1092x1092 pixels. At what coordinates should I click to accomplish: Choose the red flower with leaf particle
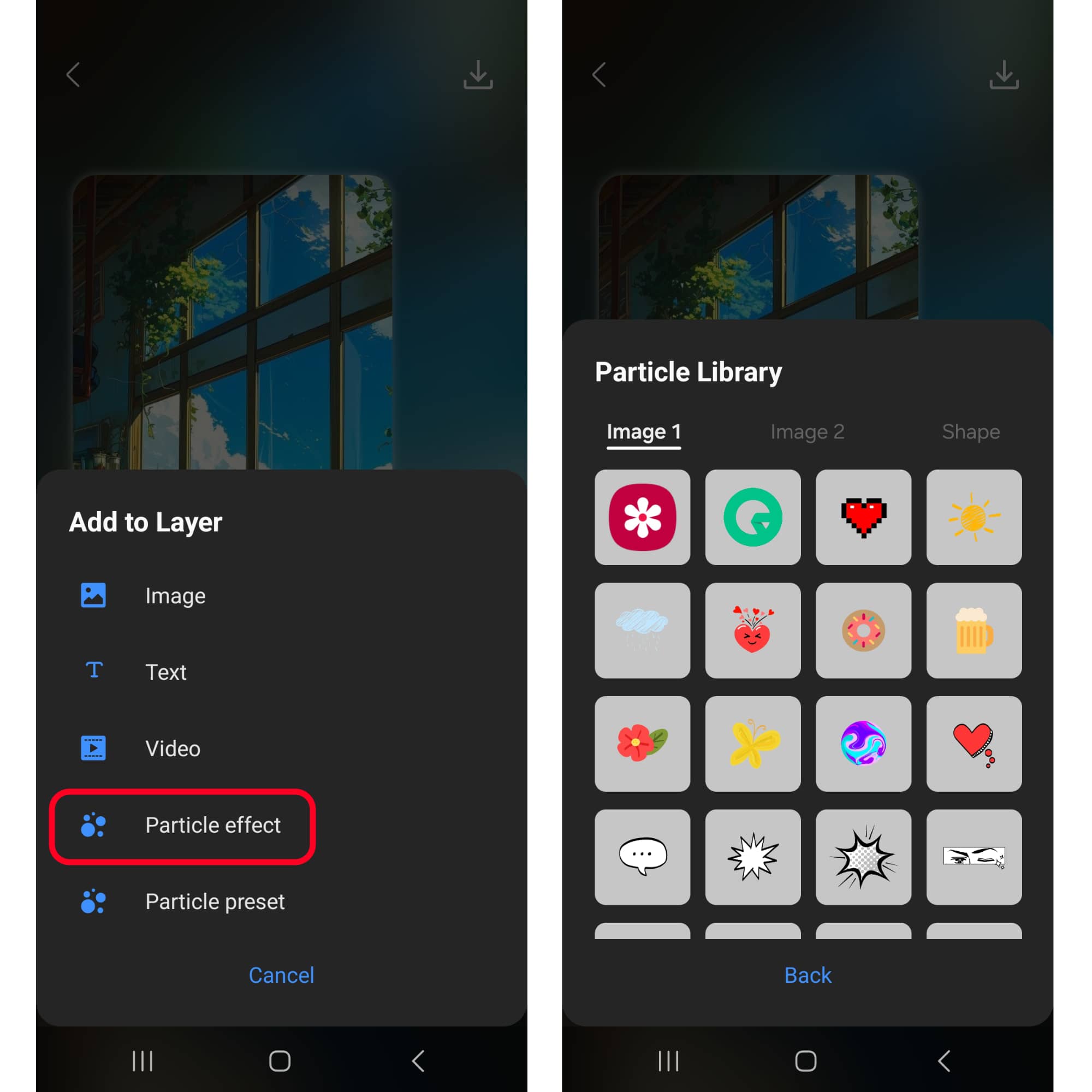tap(642, 743)
